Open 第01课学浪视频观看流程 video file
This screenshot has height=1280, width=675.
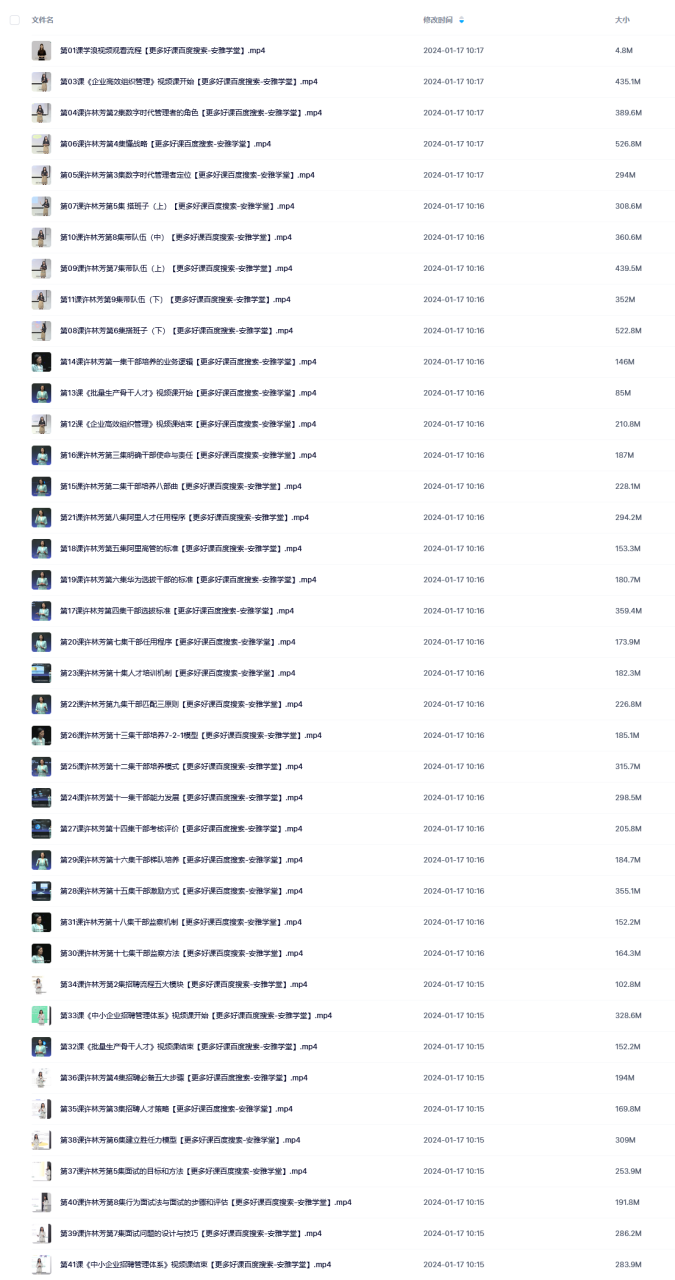[162, 50]
